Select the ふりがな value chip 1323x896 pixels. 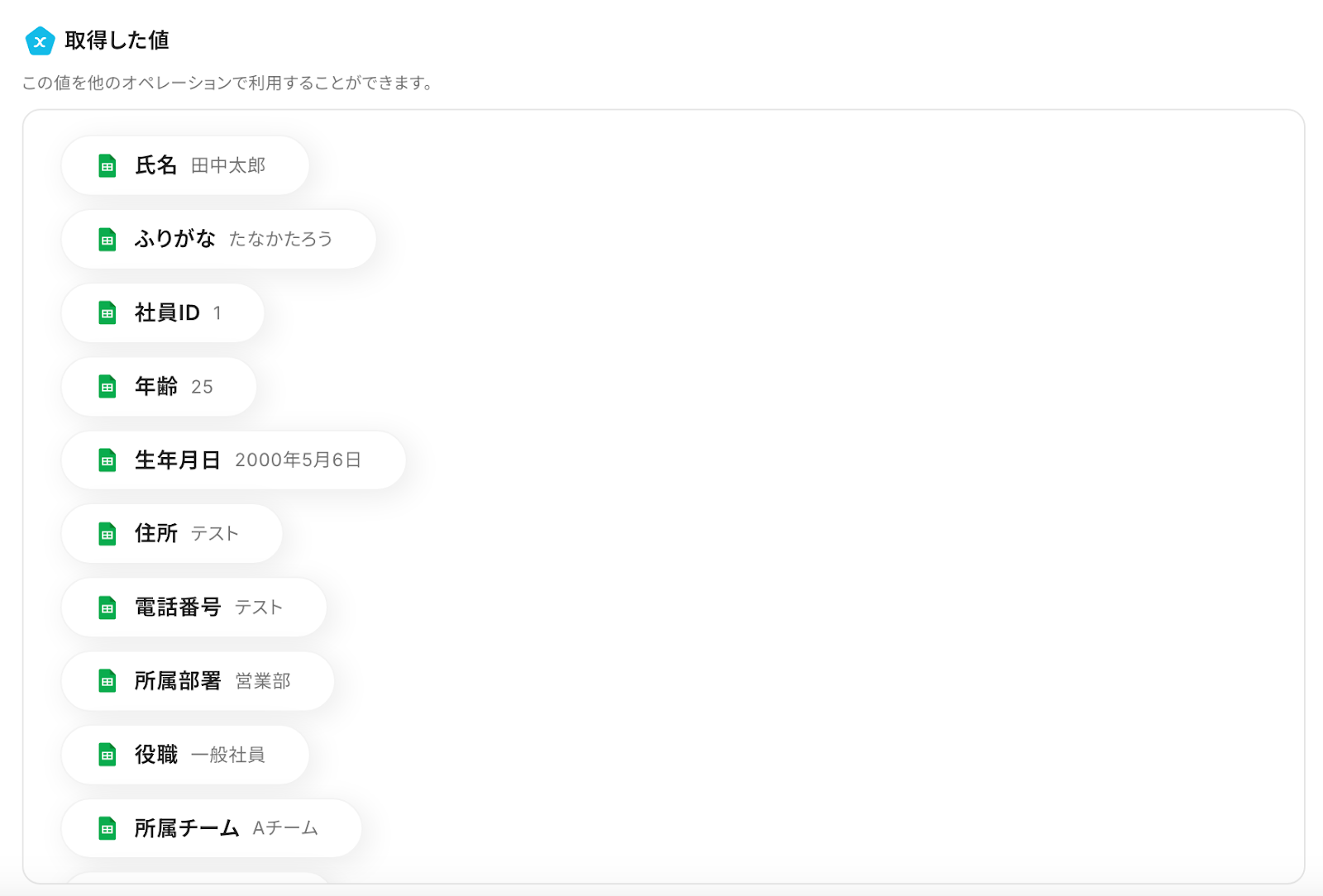pos(218,239)
